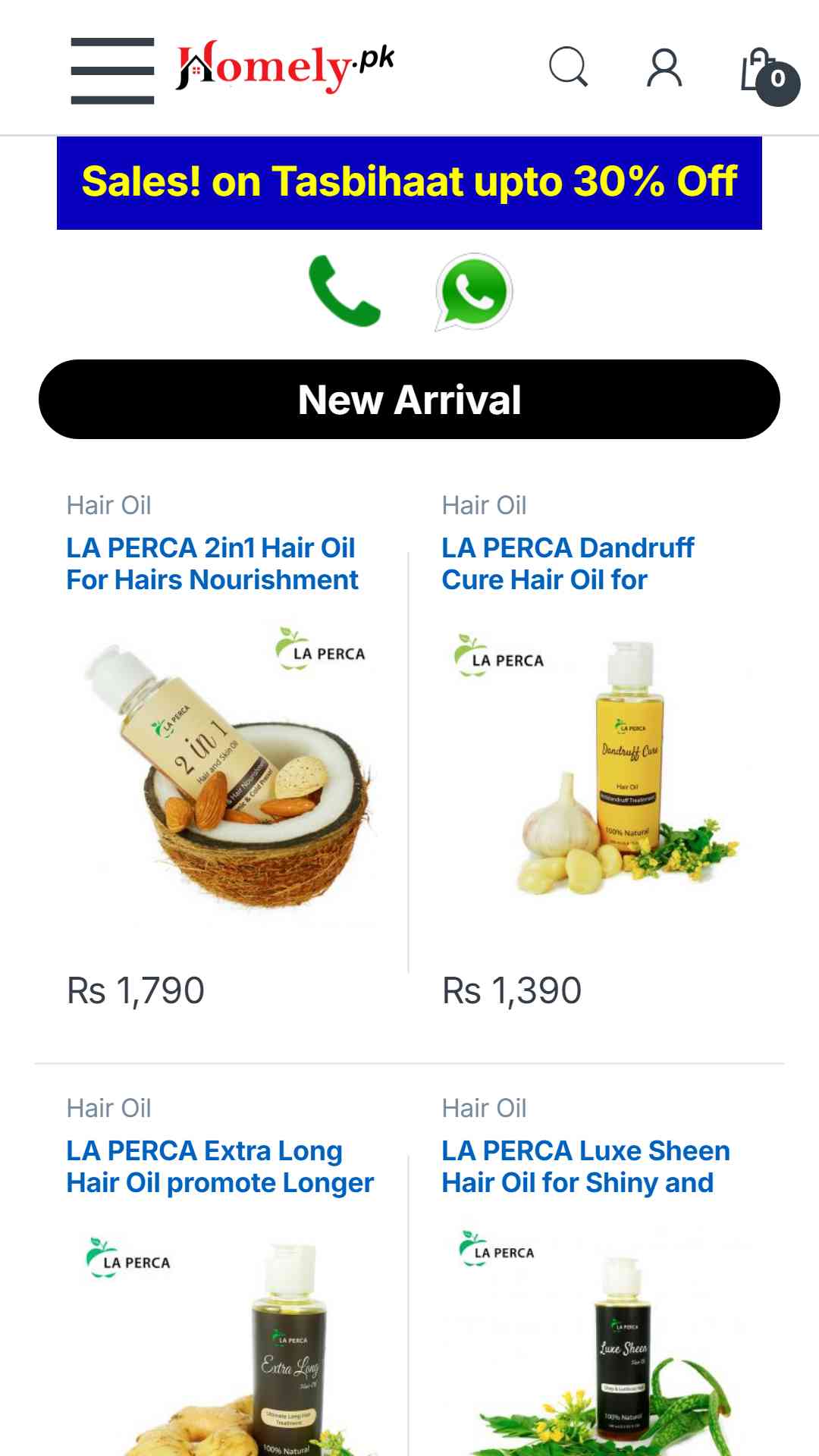Viewport: 819px width, 1456px height.
Task: Open LA PERCA Dandruff Cure Hair Oil link
Action: pos(567,563)
